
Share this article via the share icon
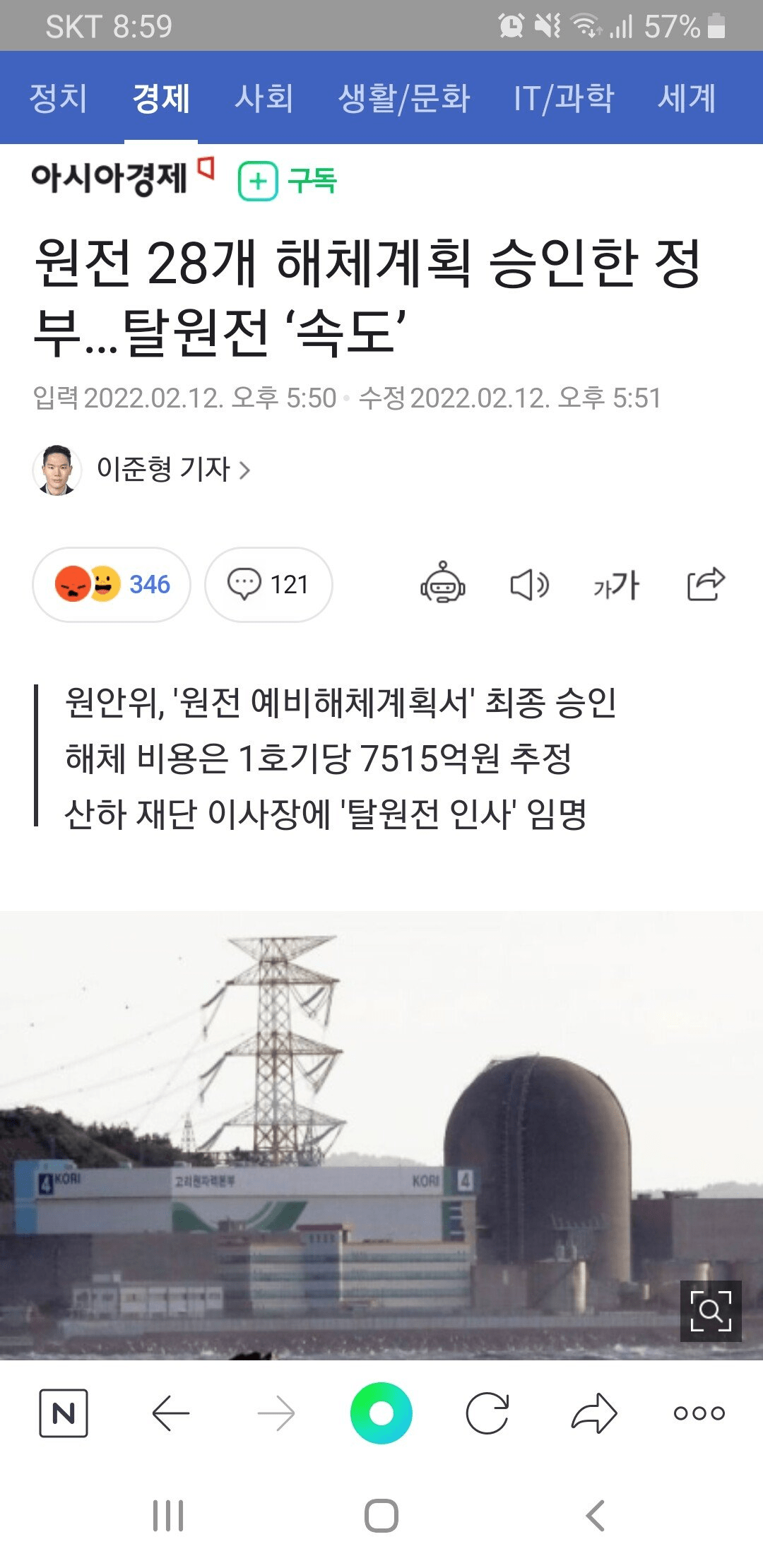click(706, 584)
